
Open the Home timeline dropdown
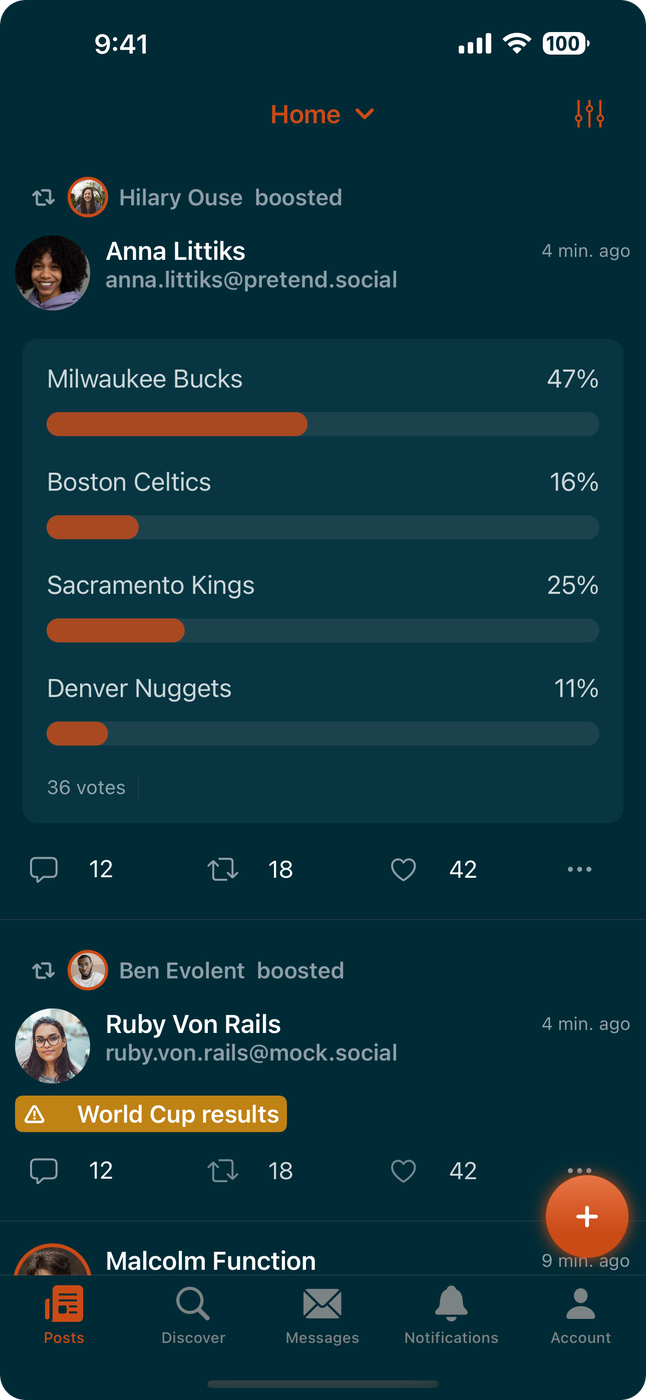322,115
